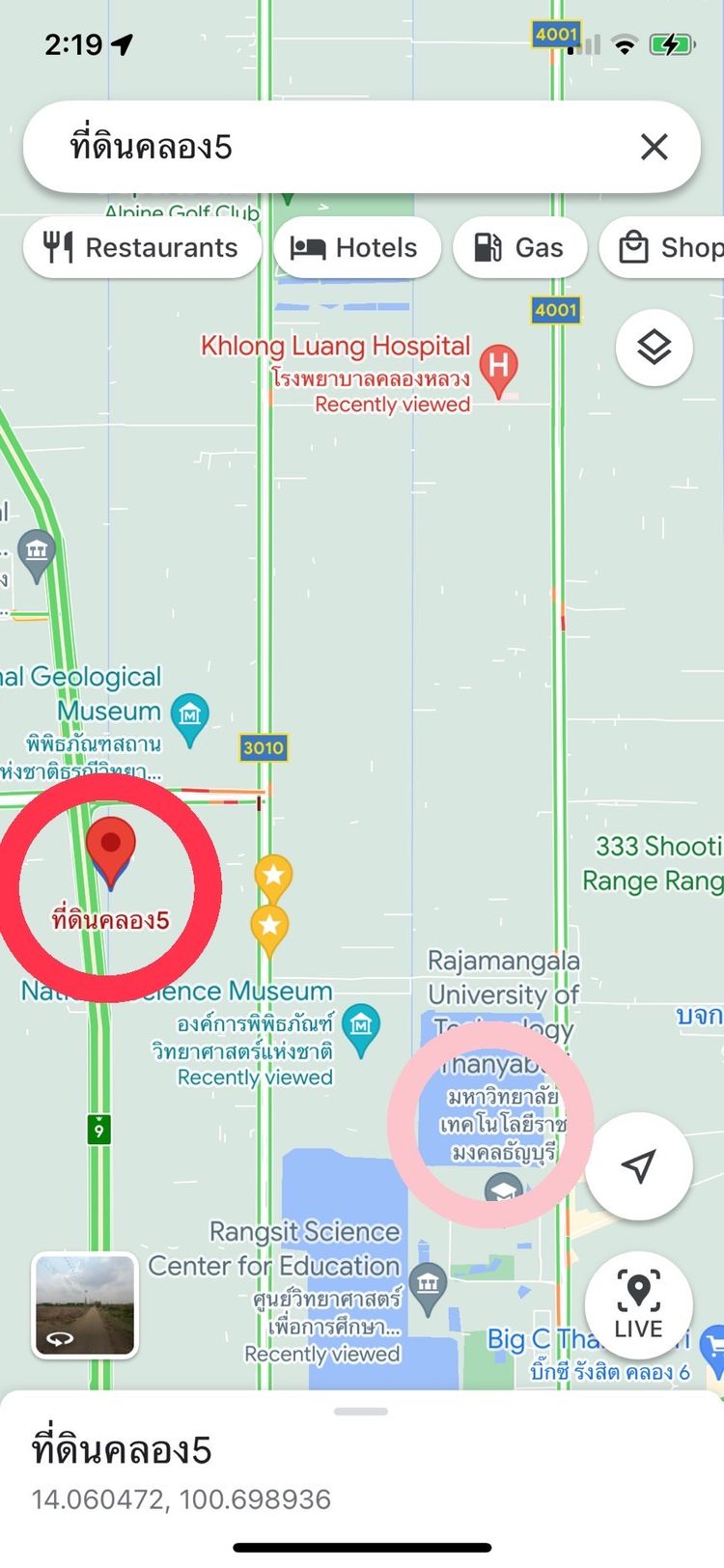The width and height of the screenshot is (724, 1568).
Task: Clear the search with the X button
Action: pyautogui.click(x=654, y=147)
